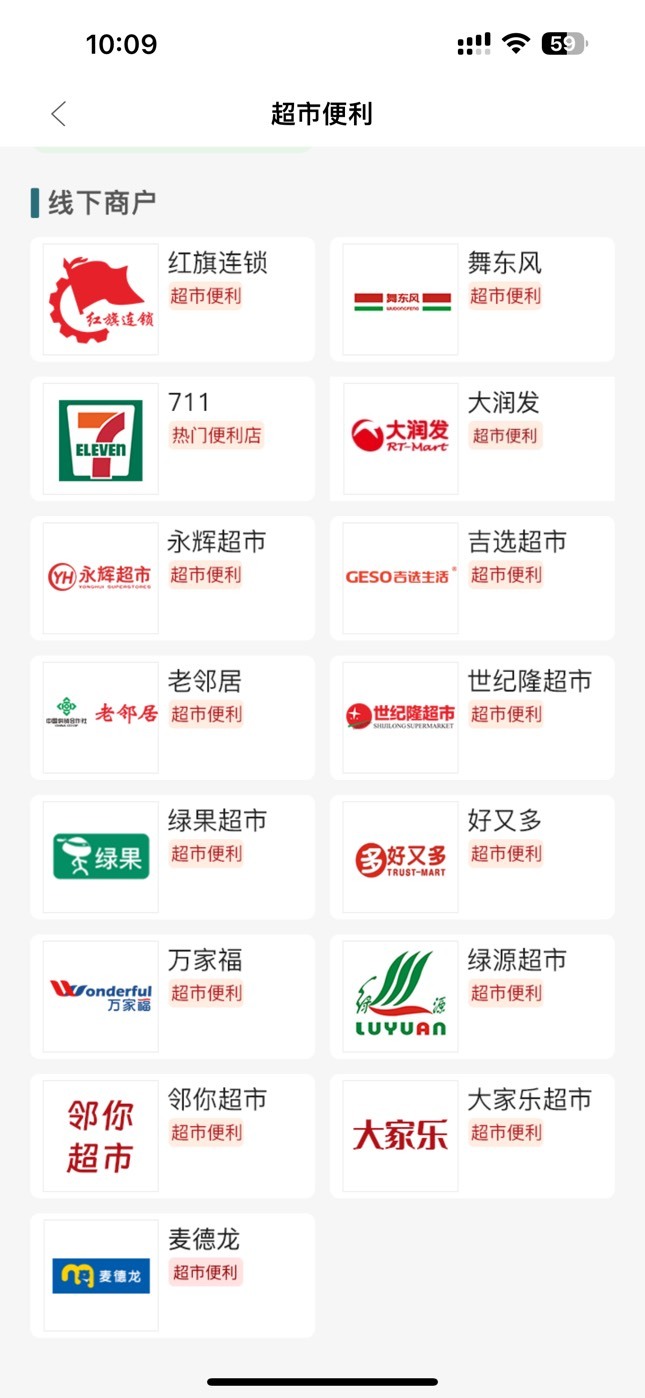View the 邻你超市 merchant card
Viewport: 645px width, 1398px height.
(172, 1136)
